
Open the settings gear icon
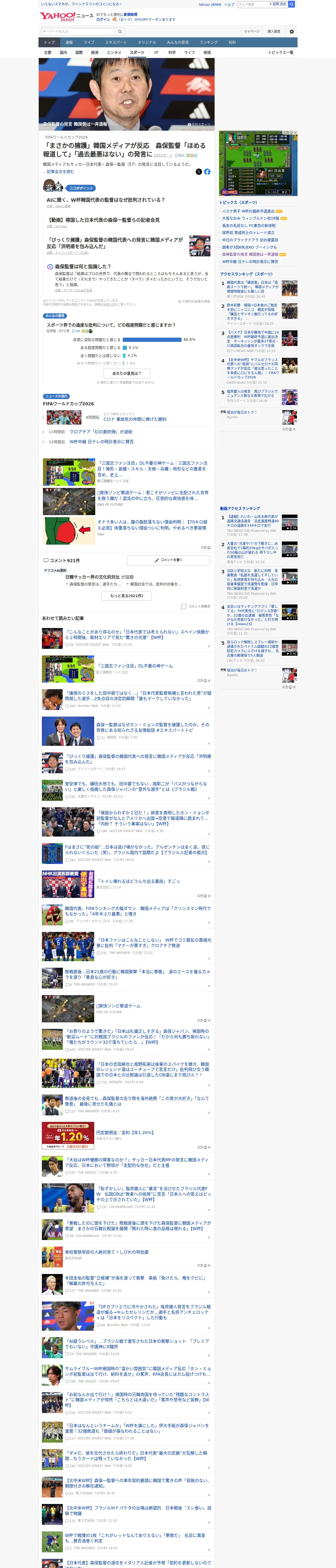click(292, 32)
